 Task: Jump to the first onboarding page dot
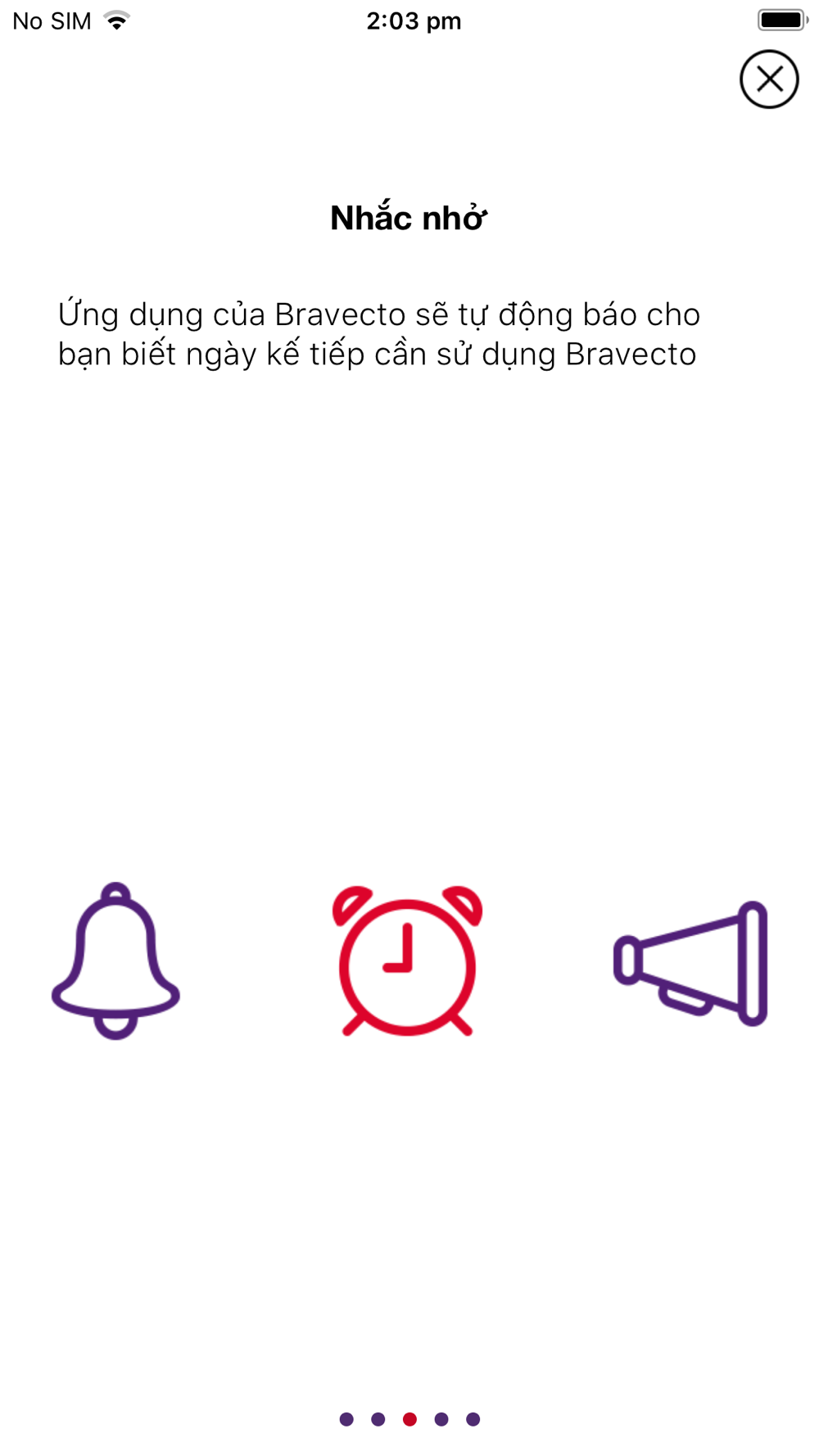(x=346, y=1419)
